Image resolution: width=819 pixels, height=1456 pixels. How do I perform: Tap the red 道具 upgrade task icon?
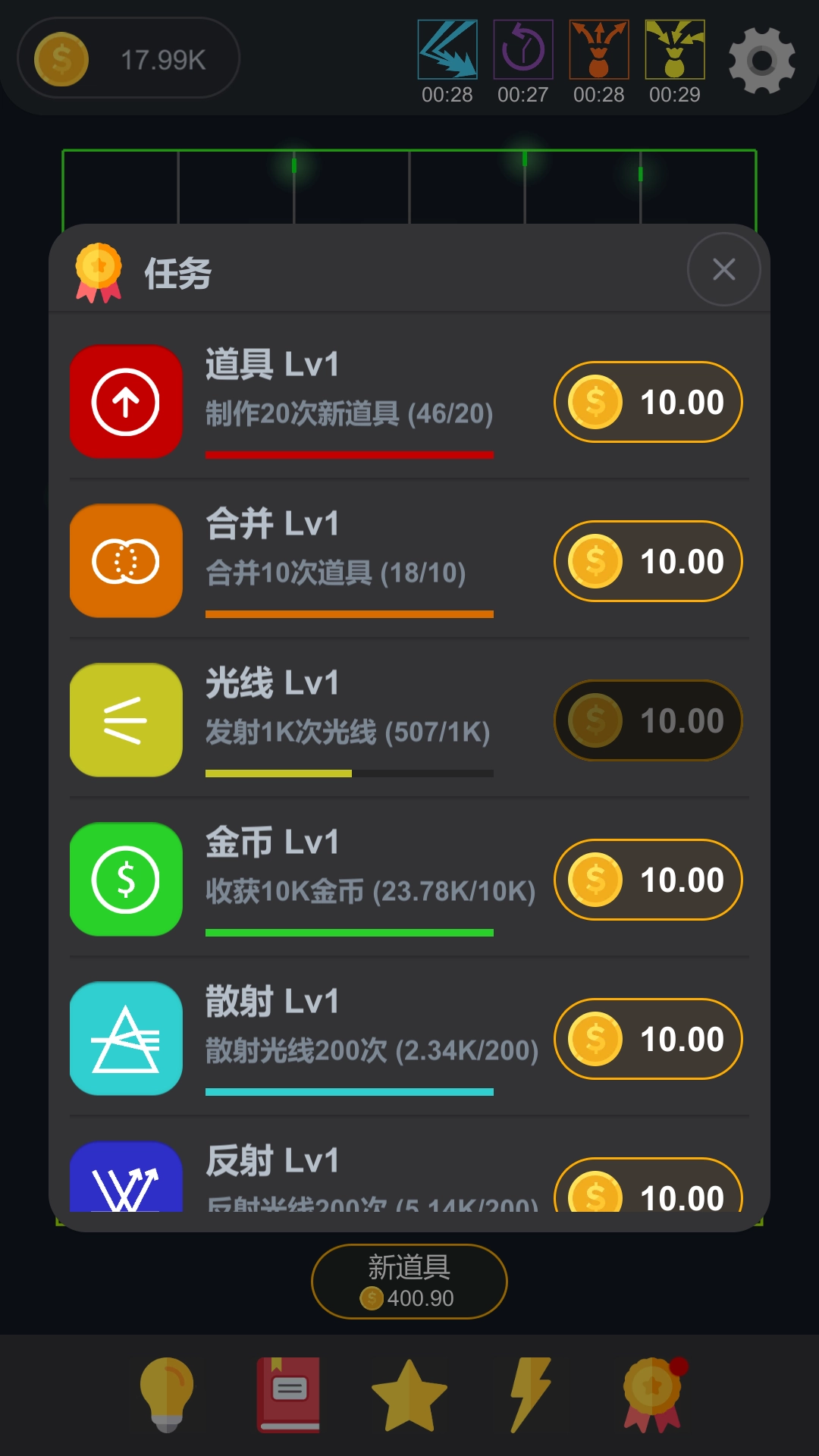point(125,401)
